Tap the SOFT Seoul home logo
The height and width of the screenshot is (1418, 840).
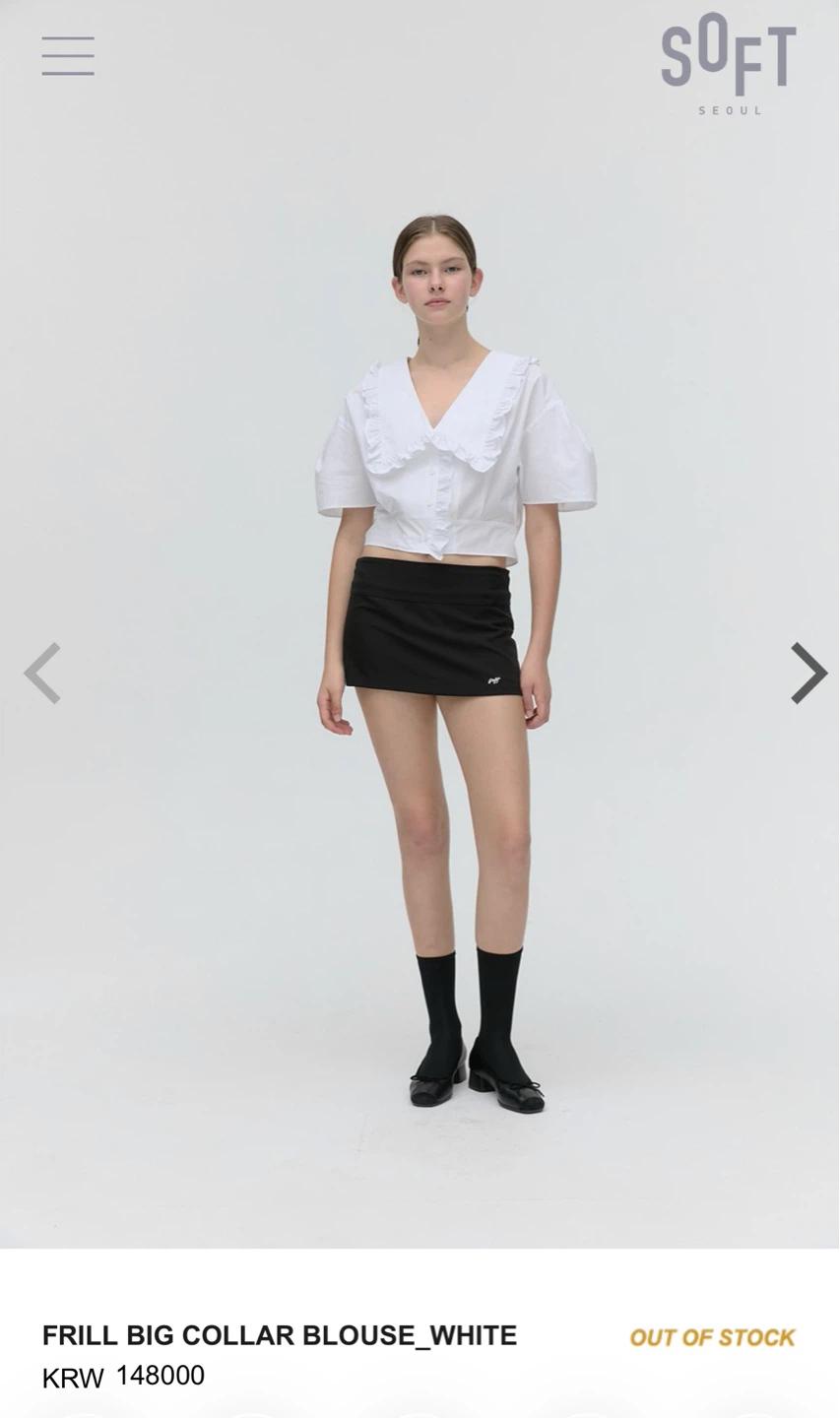click(x=729, y=64)
